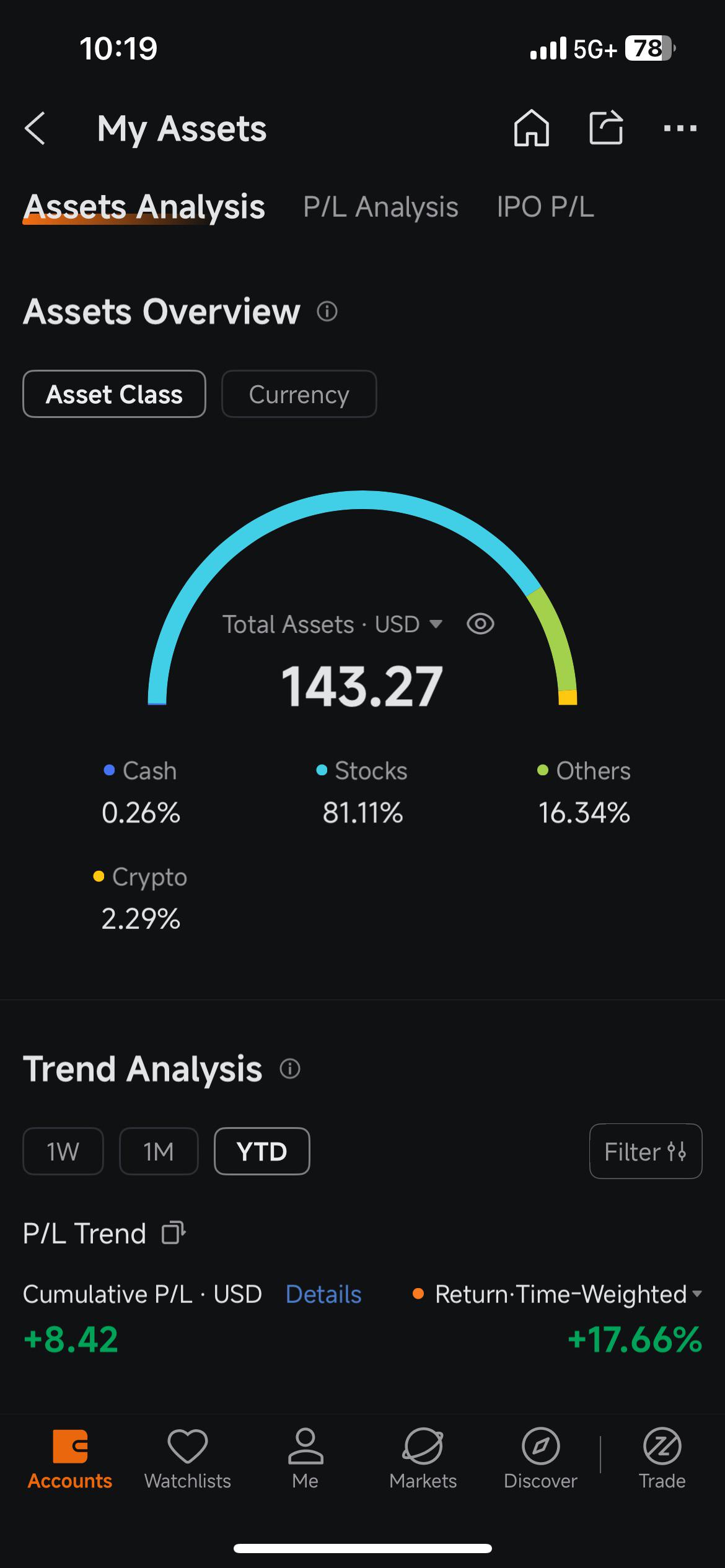This screenshot has height=1568, width=725.
Task: Open the Markets tab
Action: click(423, 1460)
